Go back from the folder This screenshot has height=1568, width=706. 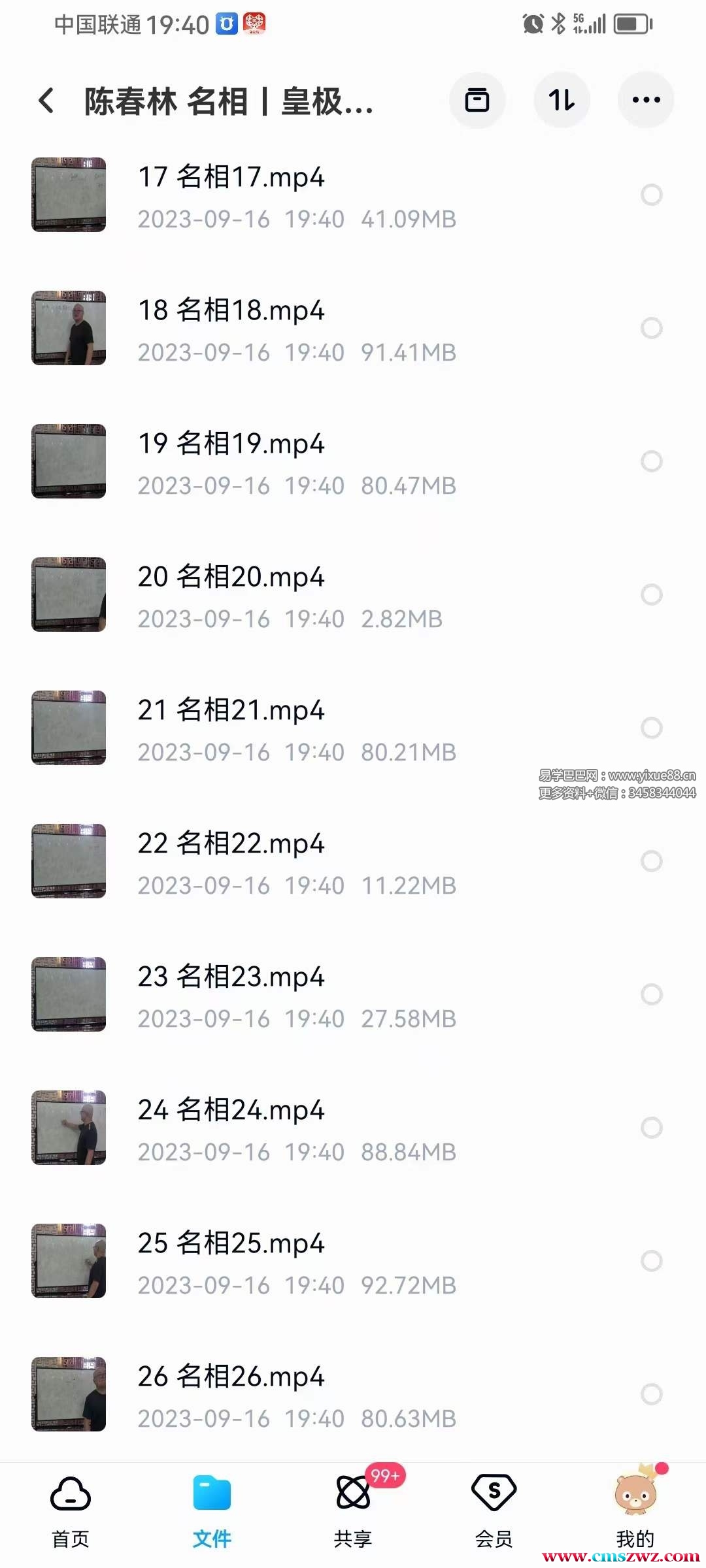coord(46,101)
